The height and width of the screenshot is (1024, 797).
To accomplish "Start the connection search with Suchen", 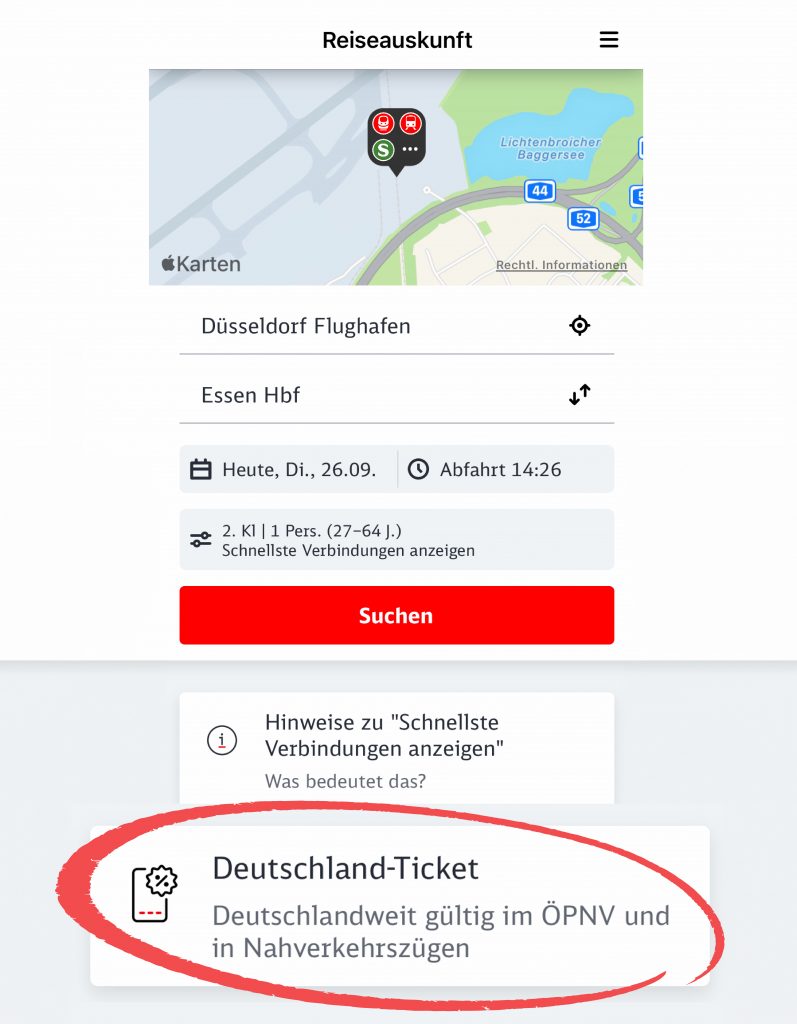I will [x=396, y=615].
